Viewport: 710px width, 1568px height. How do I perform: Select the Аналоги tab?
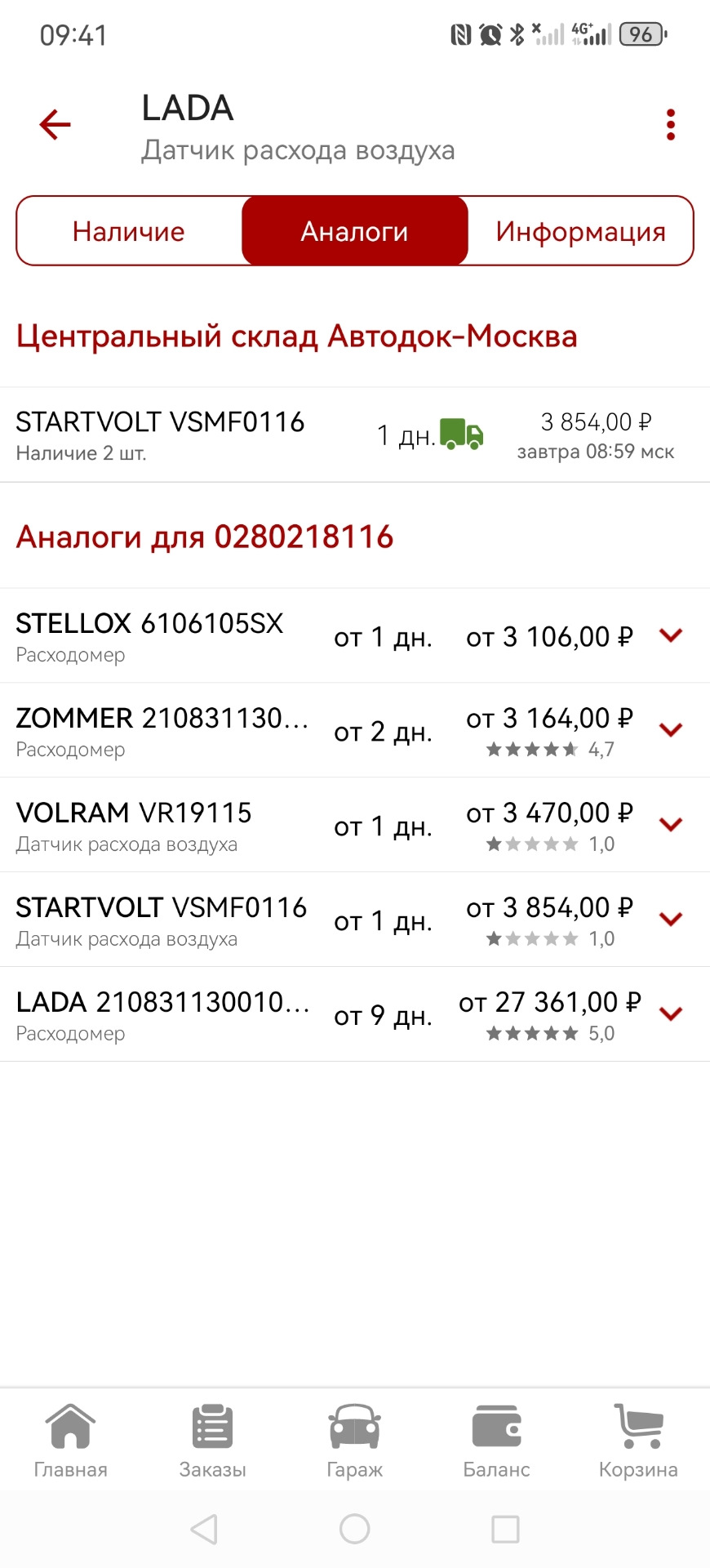click(354, 231)
